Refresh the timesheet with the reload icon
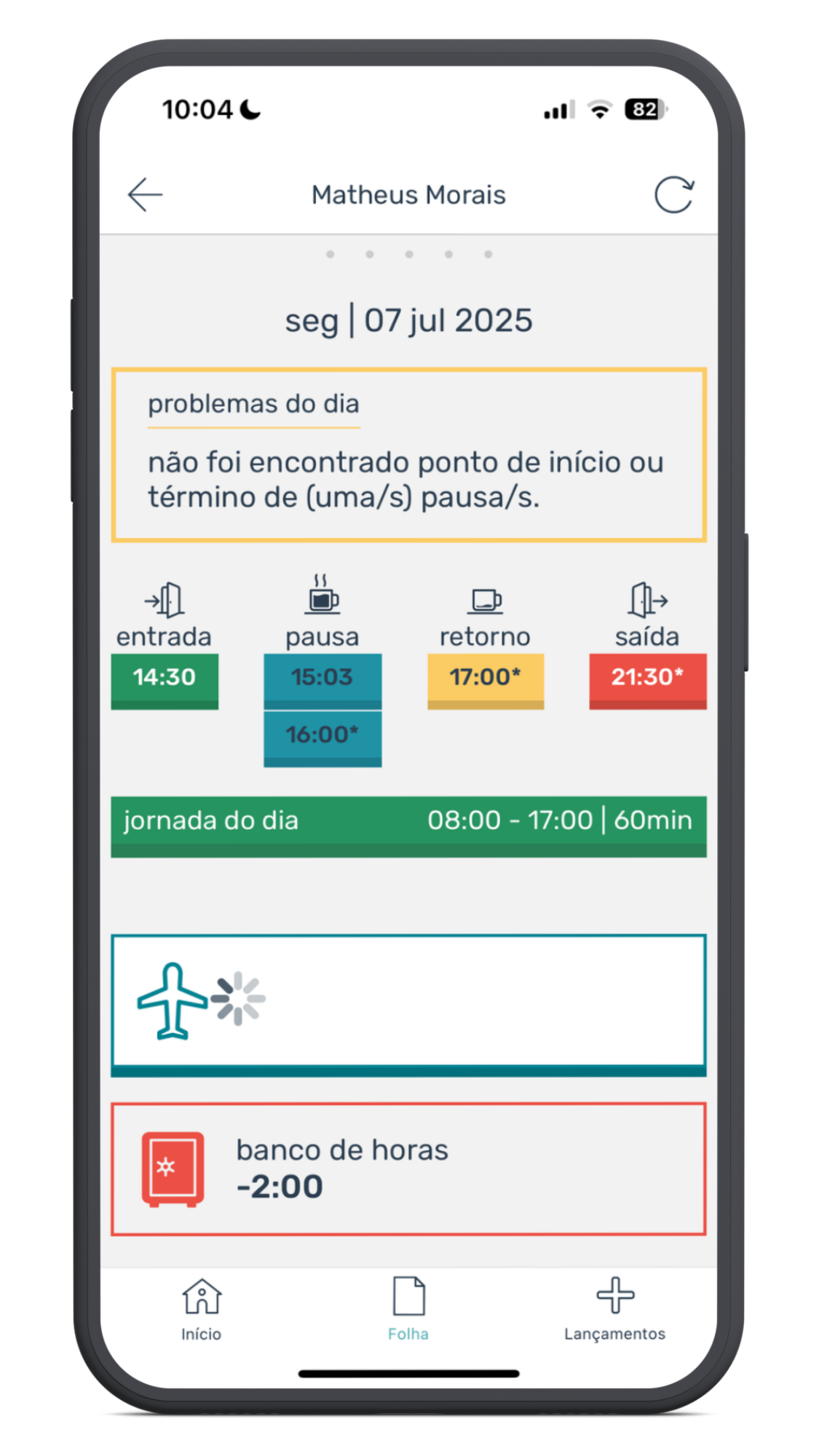Image resolution: width=819 pixels, height=1456 pixels. pos(673,194)
